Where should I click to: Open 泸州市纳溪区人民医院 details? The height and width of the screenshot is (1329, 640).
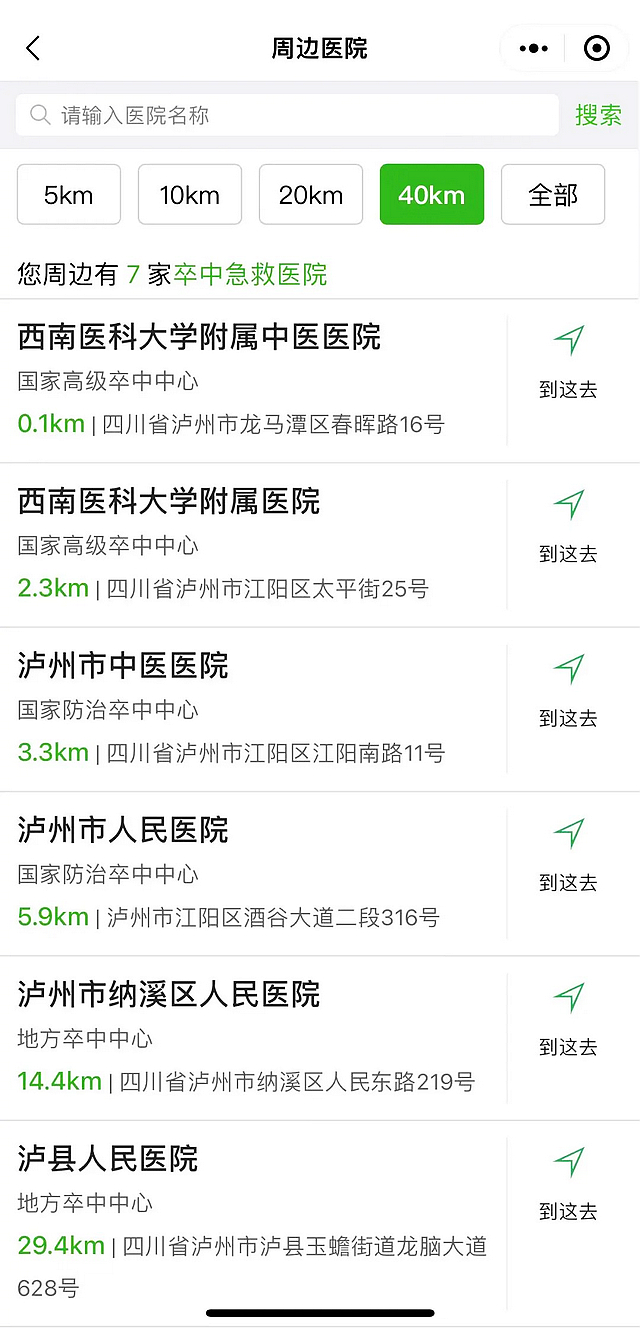point(170,994)
